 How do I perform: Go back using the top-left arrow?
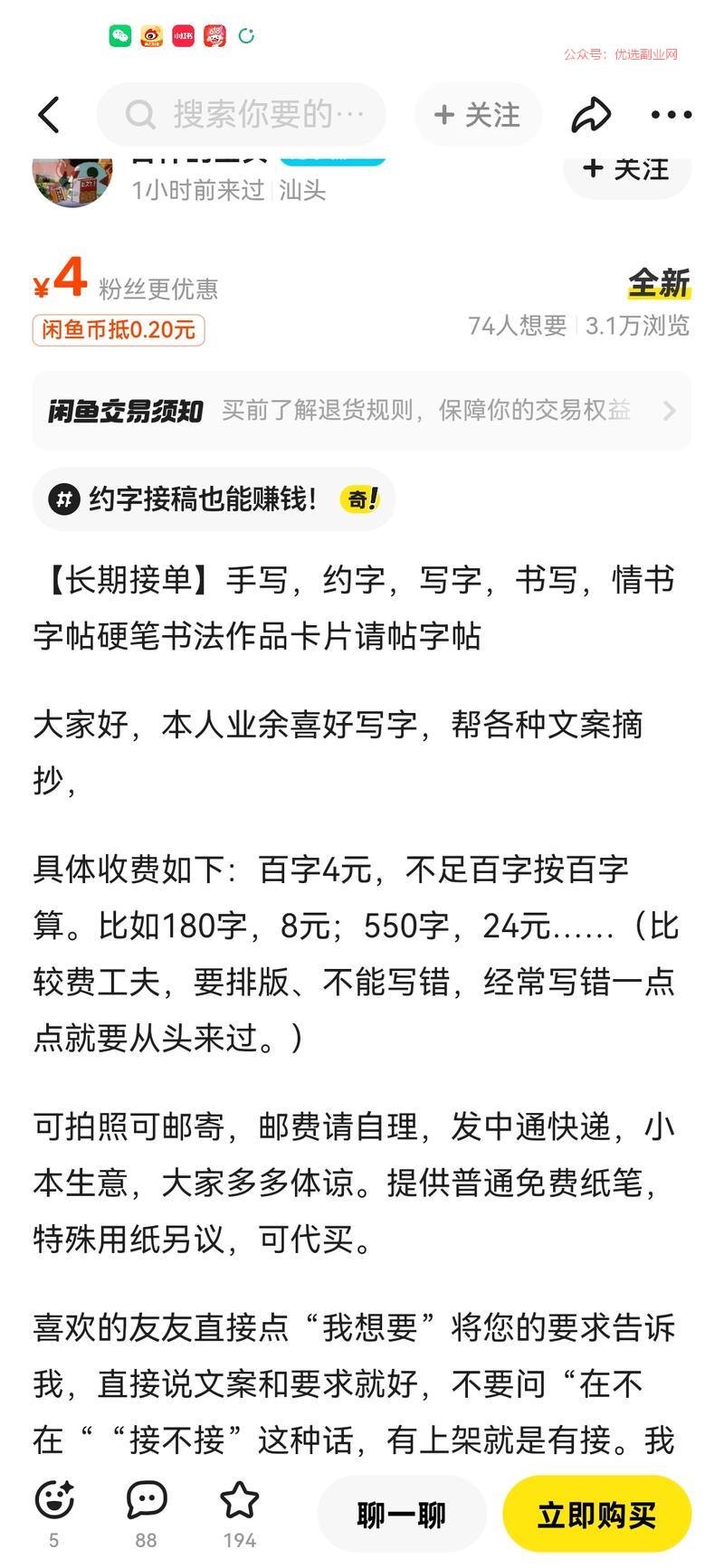pyautogui.click(x=50, y=115)
